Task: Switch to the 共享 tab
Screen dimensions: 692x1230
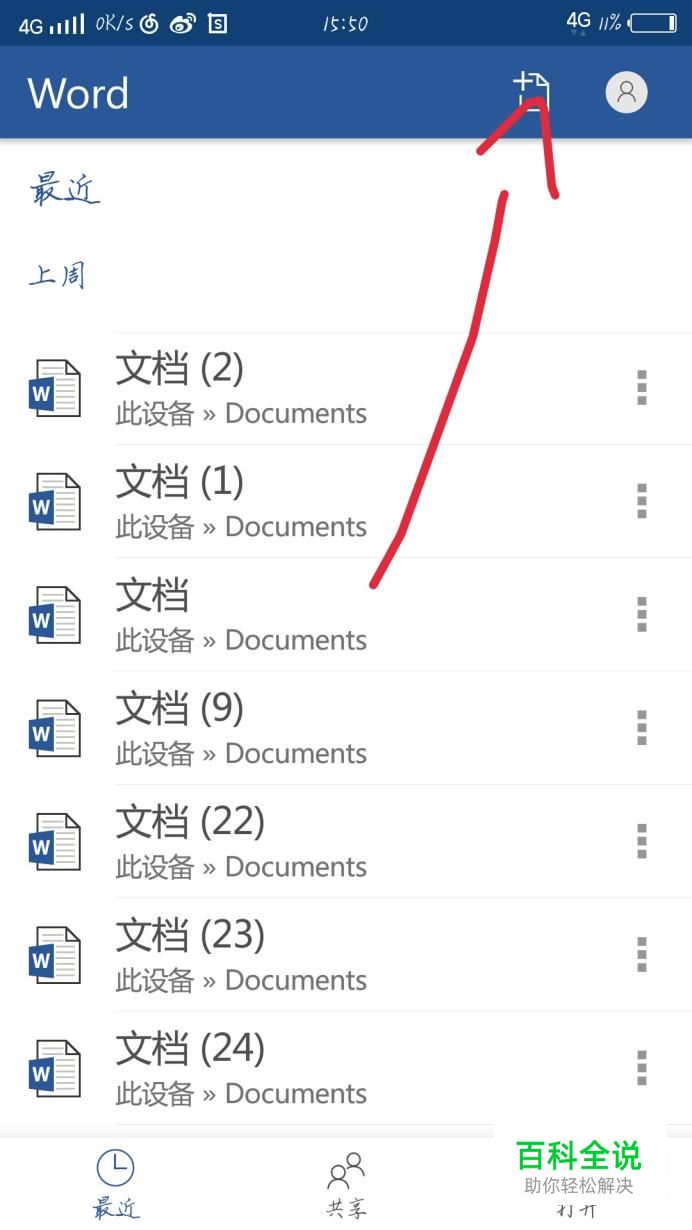Action: point(346,1183)
